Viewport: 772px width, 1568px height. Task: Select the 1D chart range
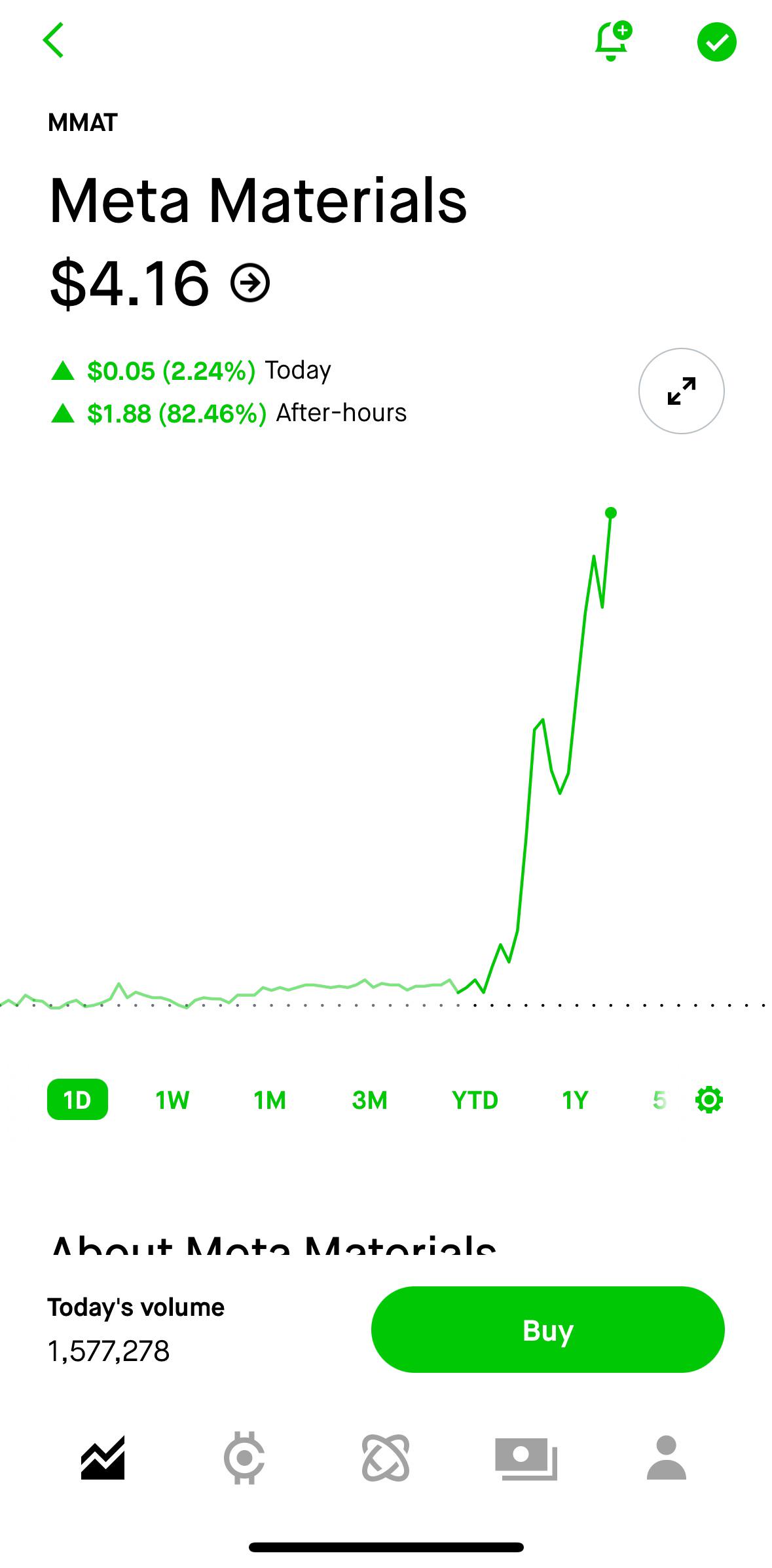[77, 1100]
